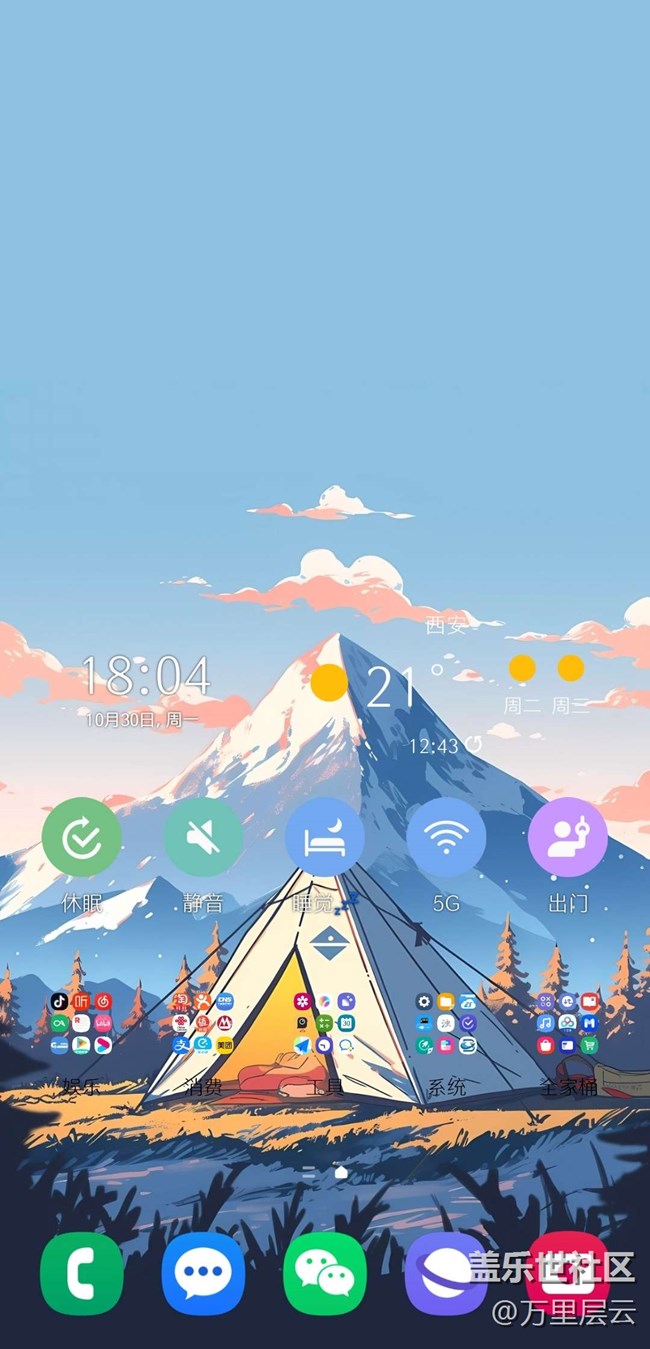Activate the 静音 mute shortcut
650x1349 pixels.
point(203,838)
